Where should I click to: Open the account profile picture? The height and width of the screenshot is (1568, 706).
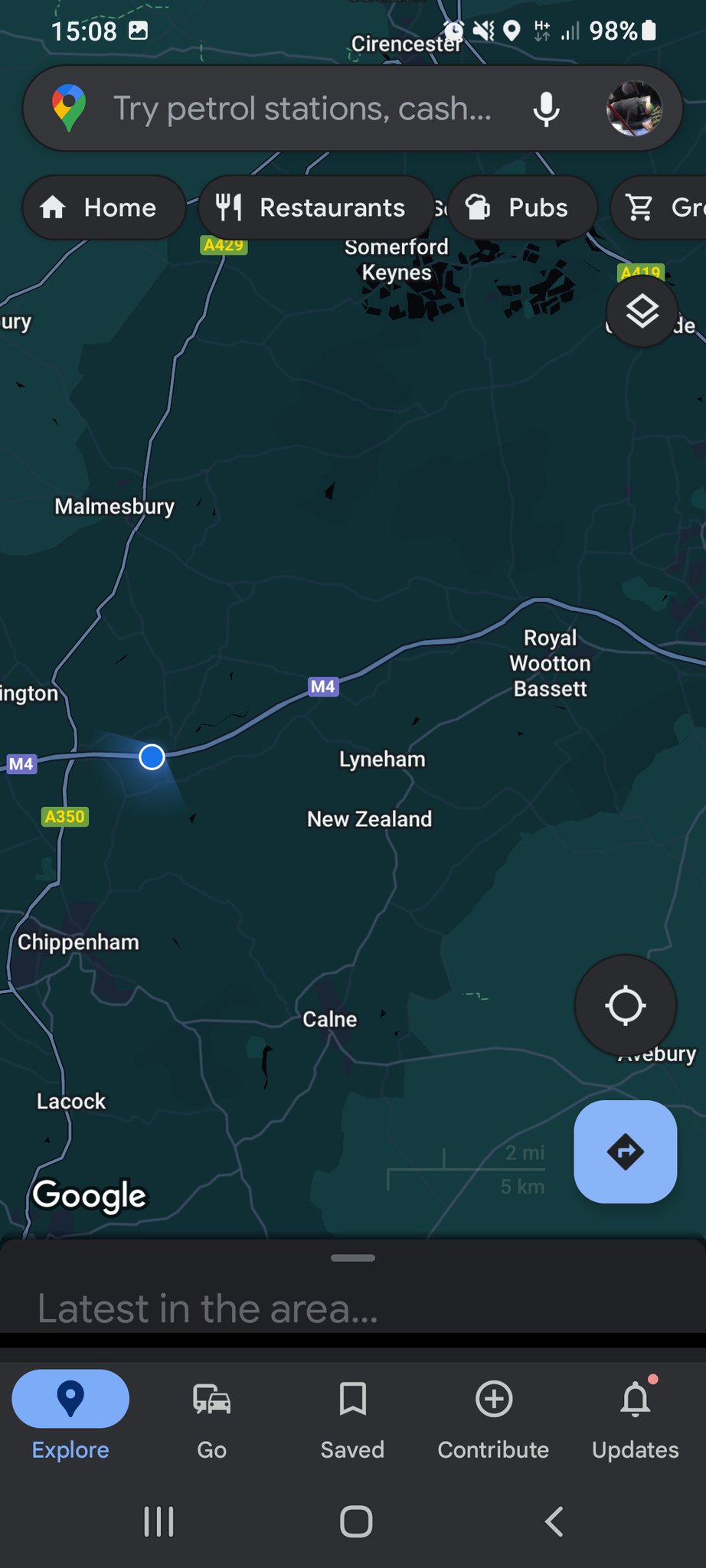[x=633, y=109]
